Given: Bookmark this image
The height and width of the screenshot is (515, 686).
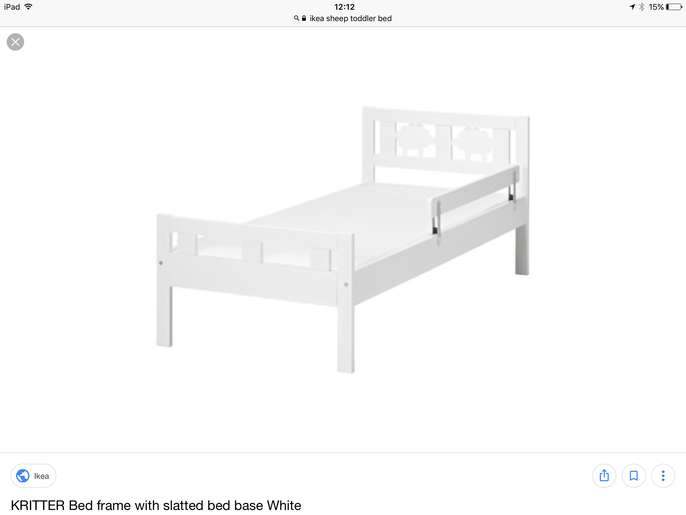Looking at the screenshot, I should pyautogui.click(x=633, y=476).
